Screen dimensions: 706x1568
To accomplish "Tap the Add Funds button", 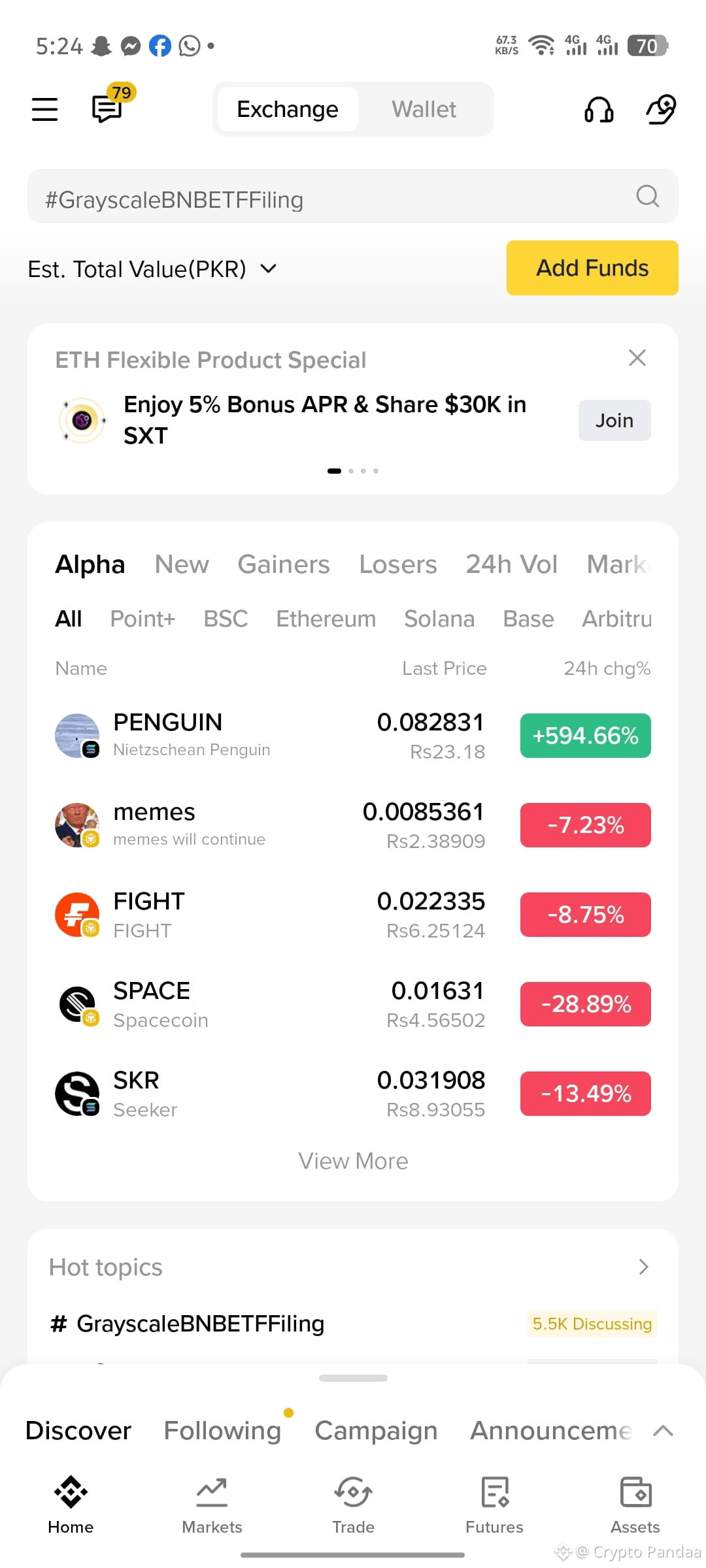I will tap(592, 268).
